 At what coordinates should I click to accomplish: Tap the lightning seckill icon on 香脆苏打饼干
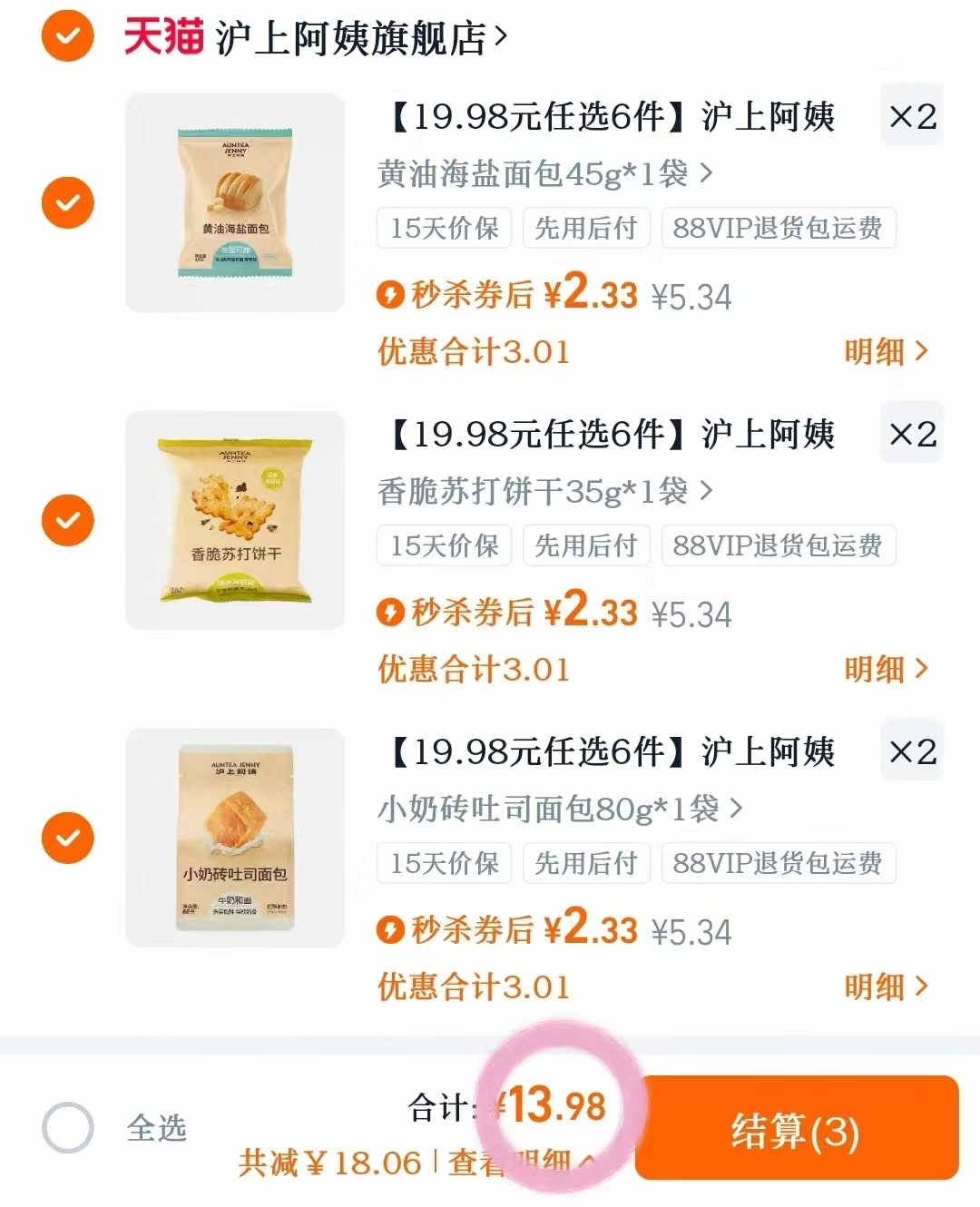click(x=391, y=613)
